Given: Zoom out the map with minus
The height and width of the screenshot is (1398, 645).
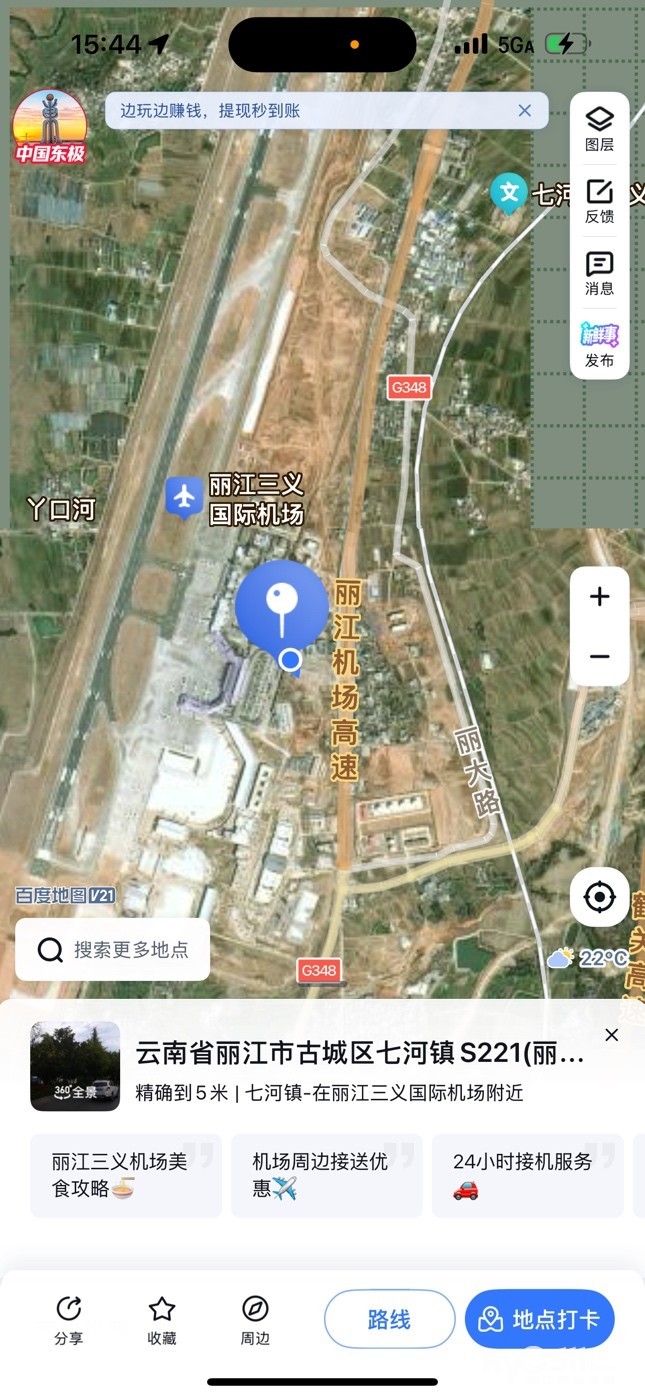Looking at the screenshot, I should (x=600, y=656).
